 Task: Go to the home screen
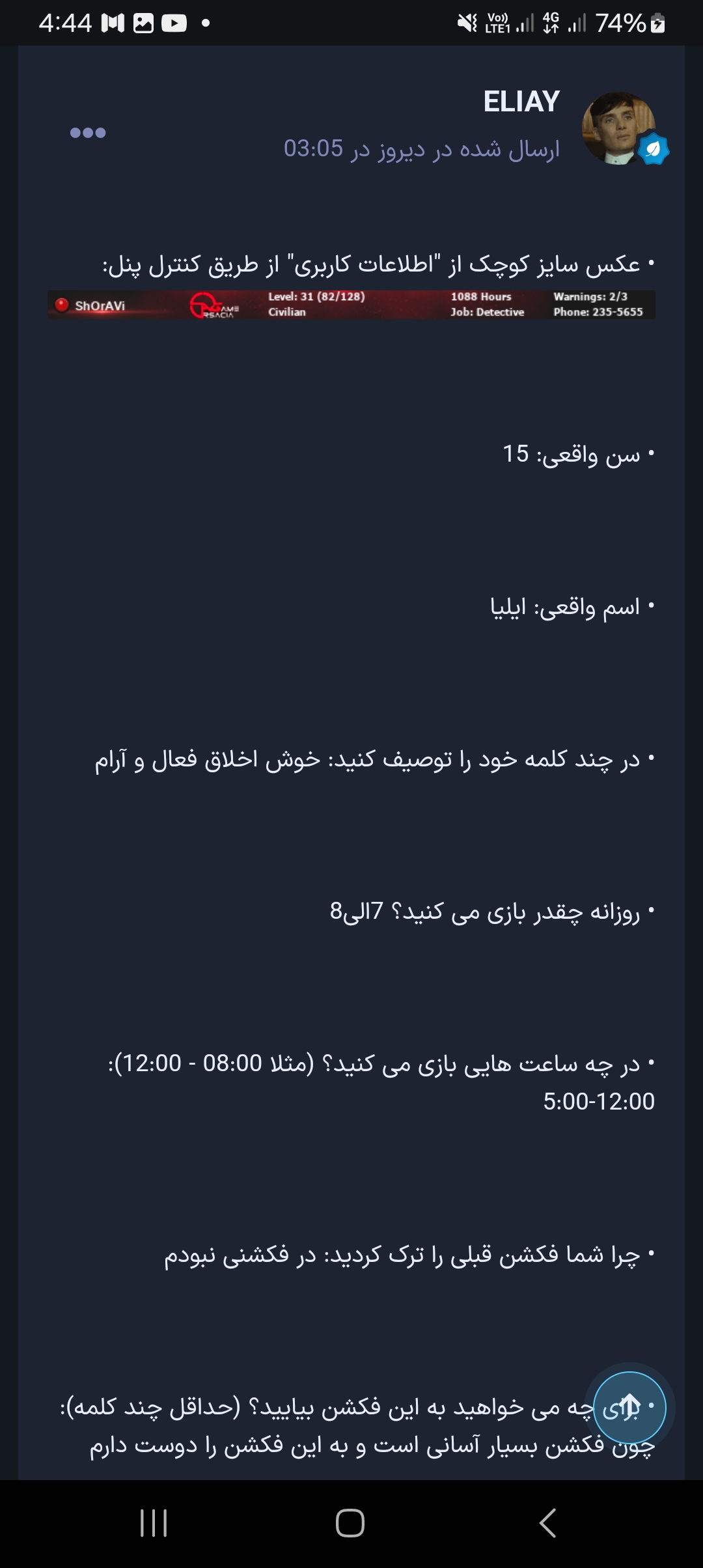(x=350, y=1523)
